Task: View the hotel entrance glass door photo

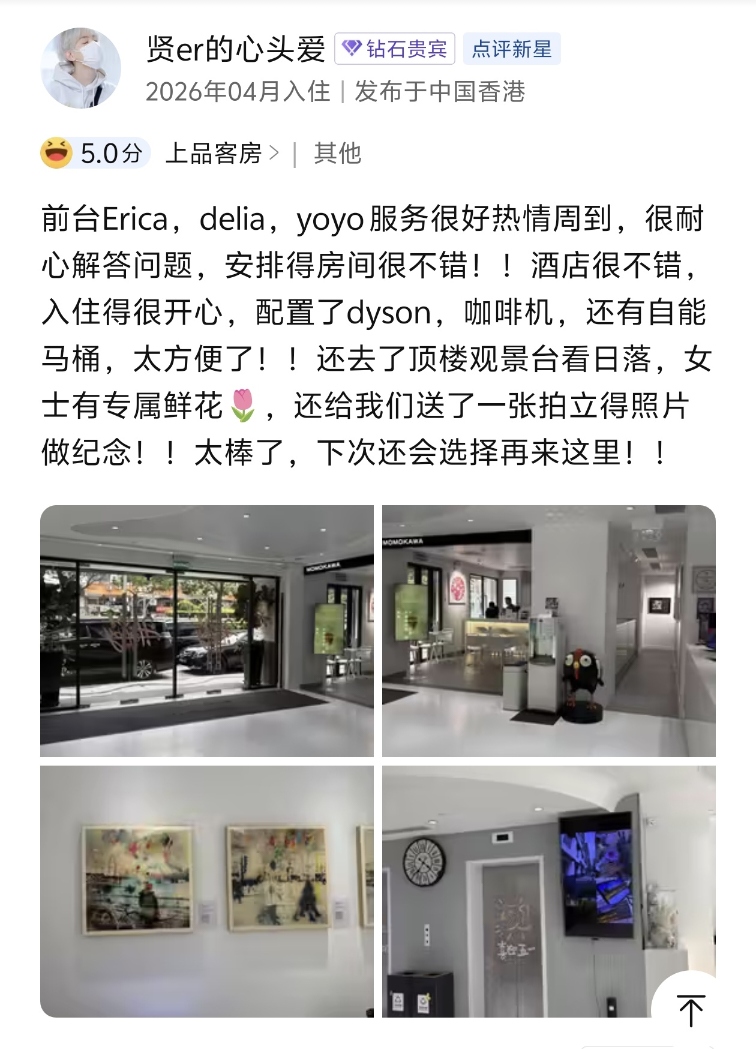Action: click(x=207, y=630)
